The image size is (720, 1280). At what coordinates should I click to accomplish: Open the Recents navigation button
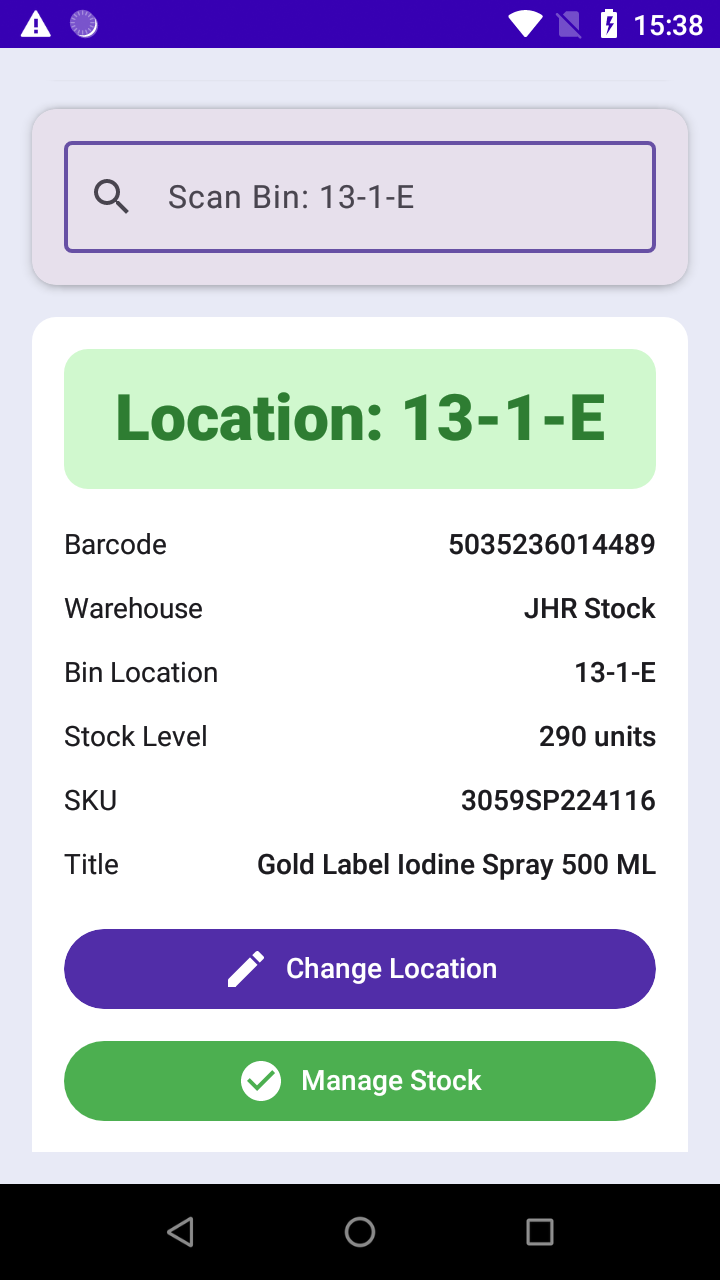tap(539, 1232)
